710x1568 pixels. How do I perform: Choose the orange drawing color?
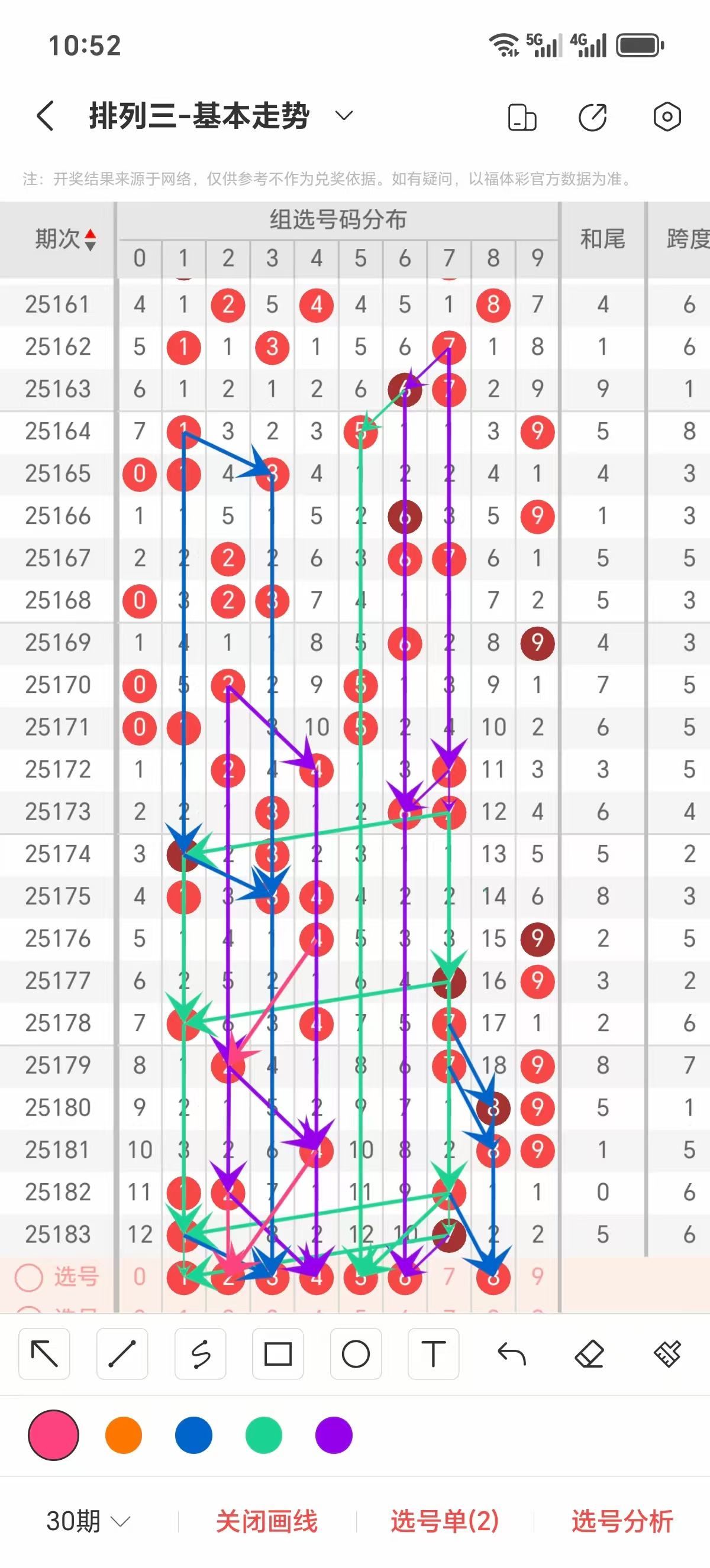click(x=124, y=1435)
